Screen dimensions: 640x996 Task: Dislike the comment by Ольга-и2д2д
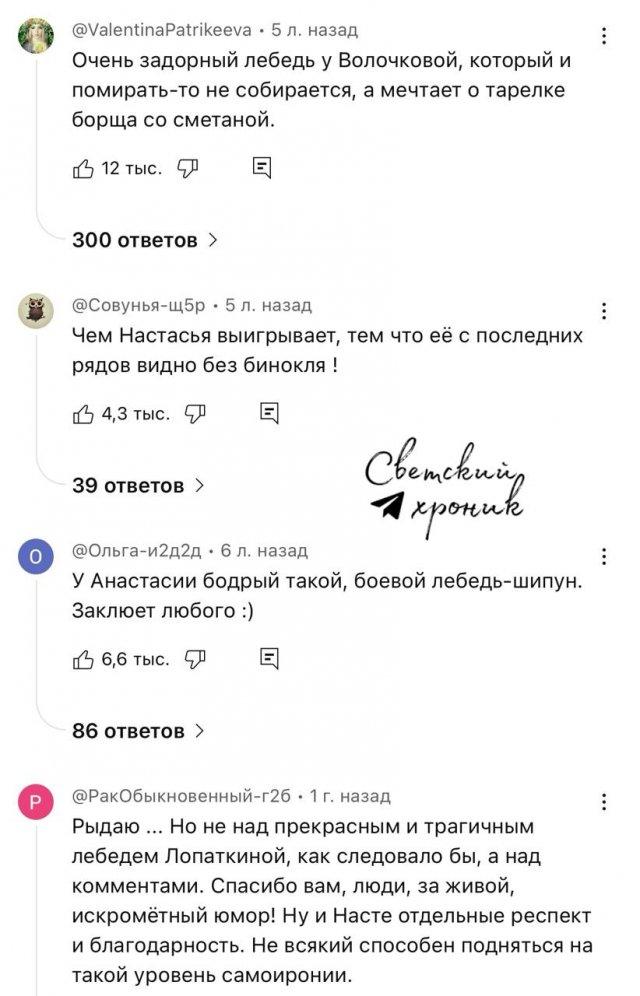click(x=197, y=658)
